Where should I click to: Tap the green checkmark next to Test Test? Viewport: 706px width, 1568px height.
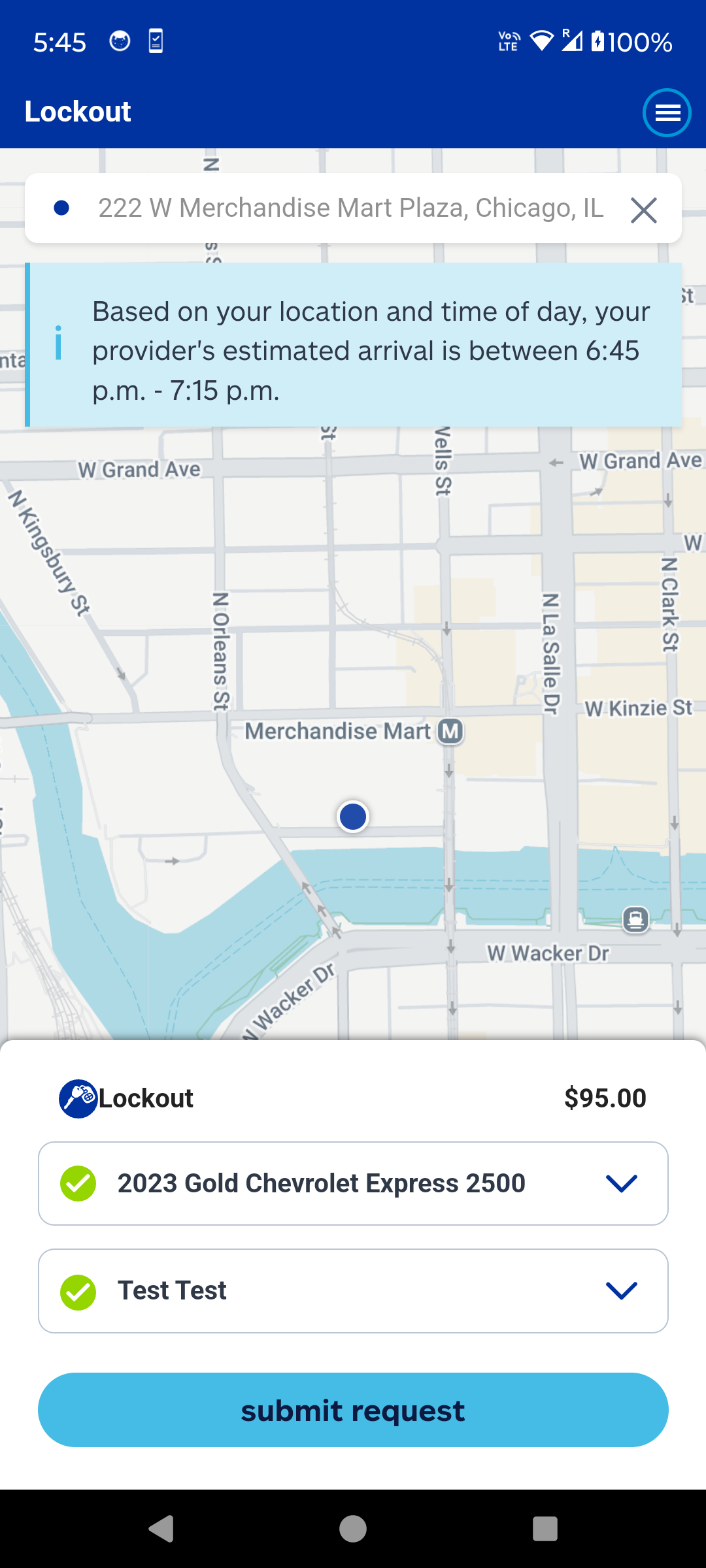pos(78,1290)
